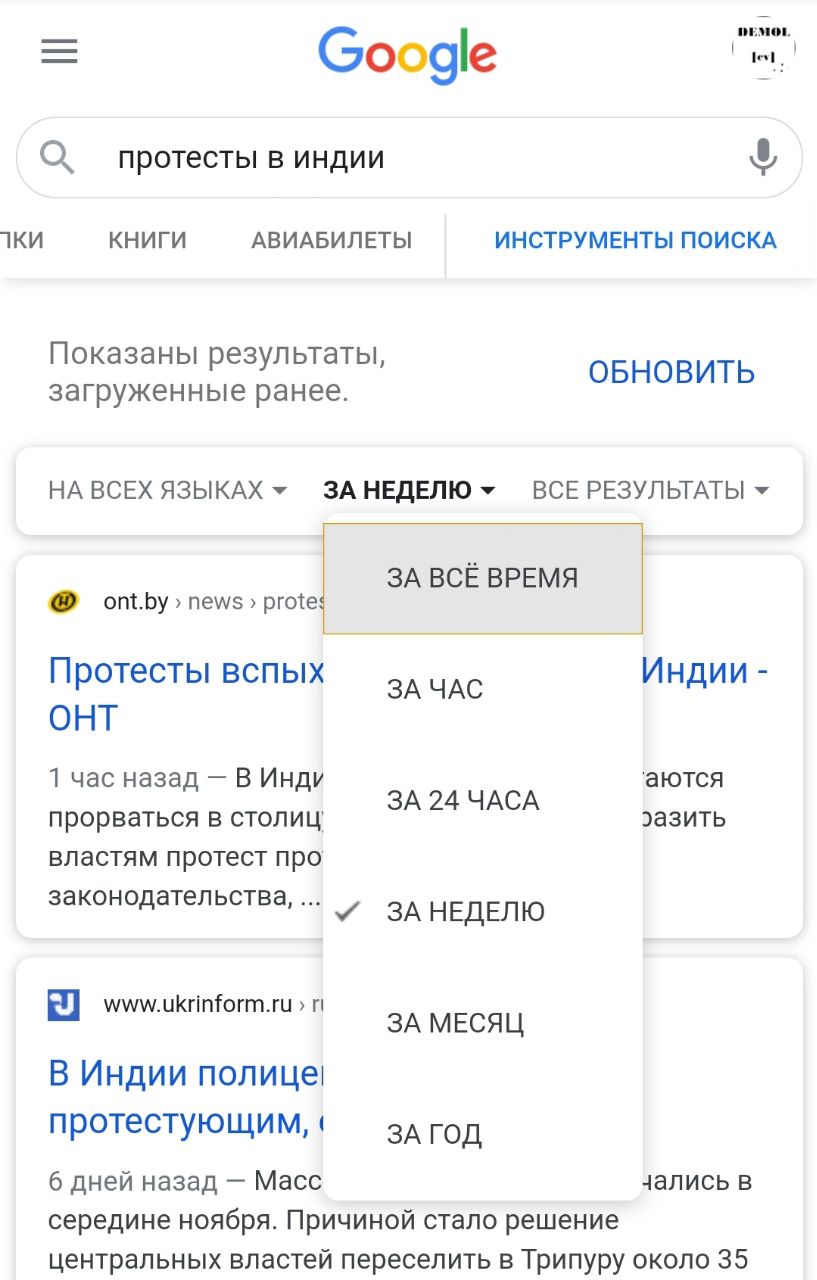The width and height of the screenshot is (817, 1280).
Task: Switch to the Авиабилеты tab
Action: point(331,240)
